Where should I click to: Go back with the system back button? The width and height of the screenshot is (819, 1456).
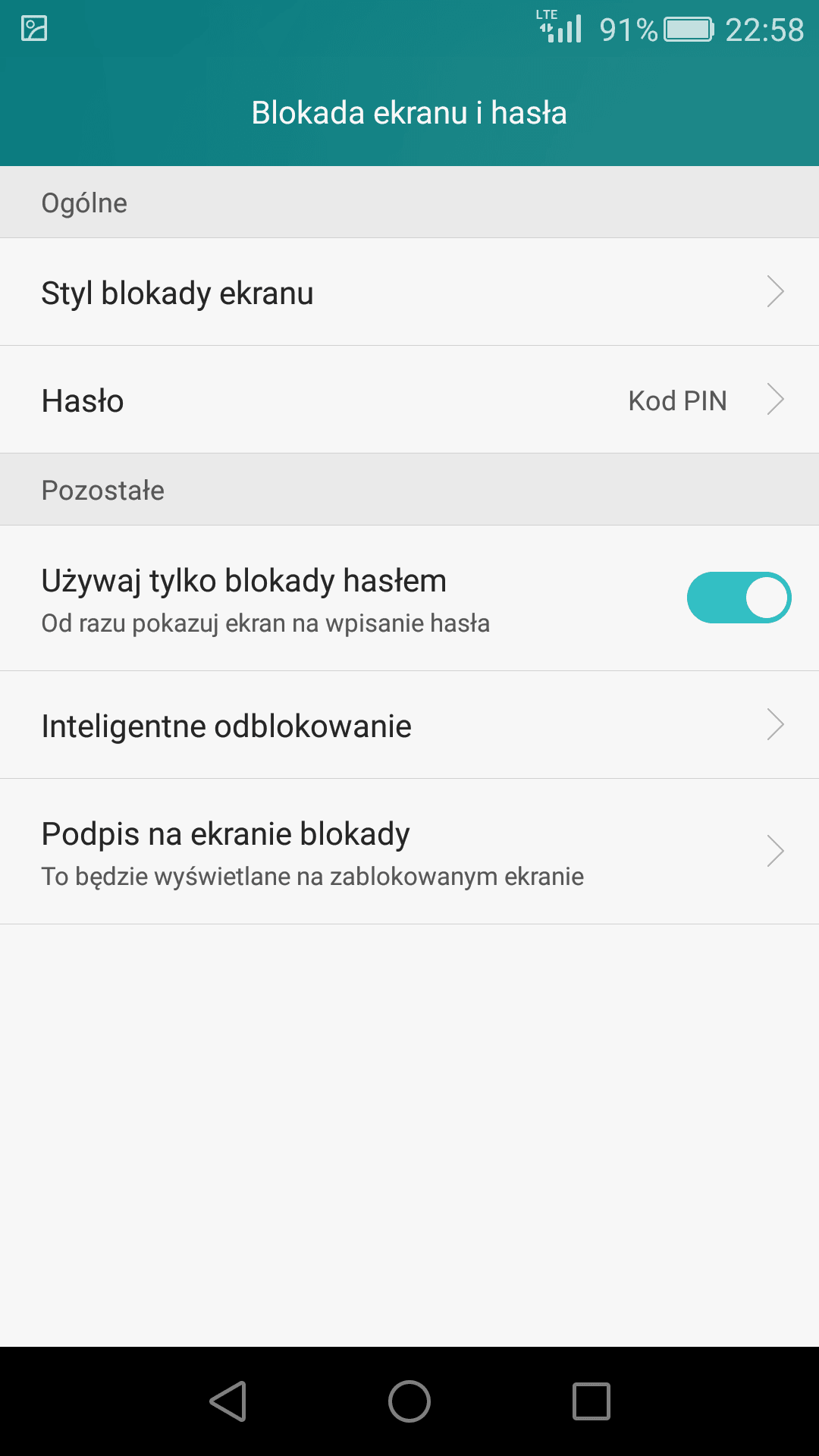click(x=227, y=1401)
